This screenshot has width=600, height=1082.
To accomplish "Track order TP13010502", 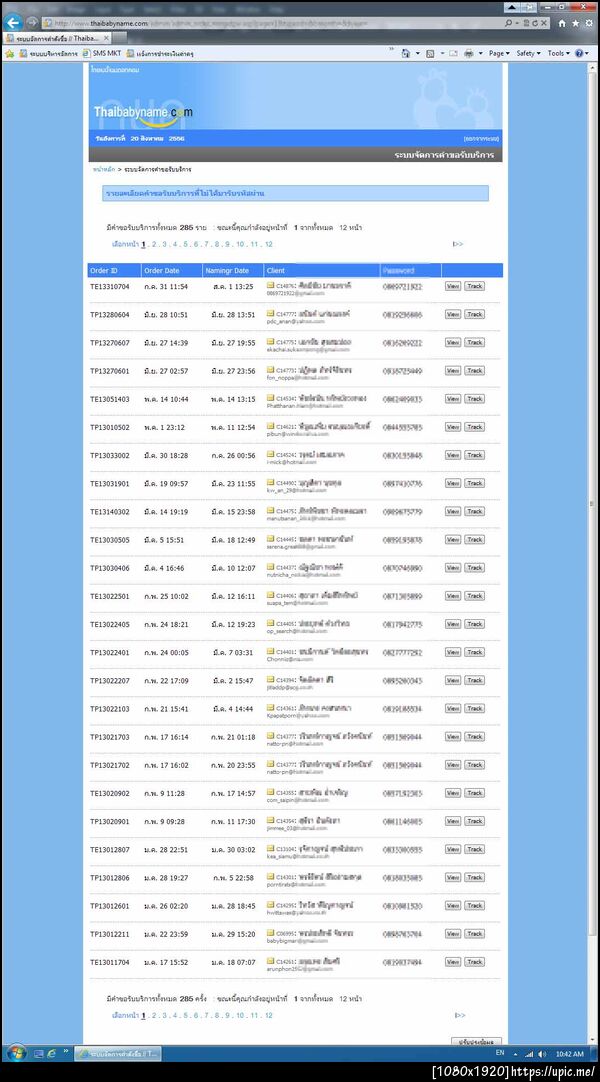I will pyautogui.click(x=475, y=426).
